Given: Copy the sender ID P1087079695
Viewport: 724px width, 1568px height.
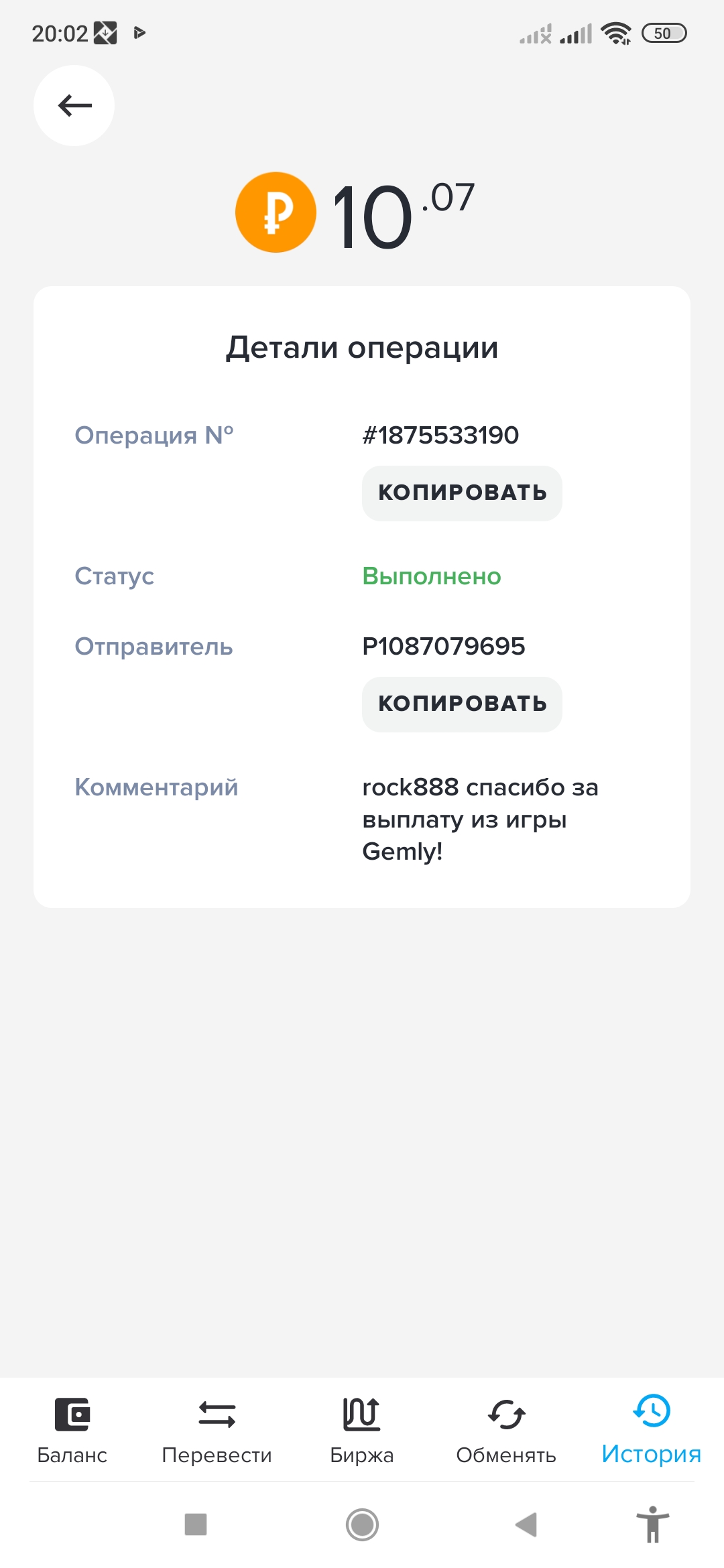Looking at the screenshot, I should 462,704.
